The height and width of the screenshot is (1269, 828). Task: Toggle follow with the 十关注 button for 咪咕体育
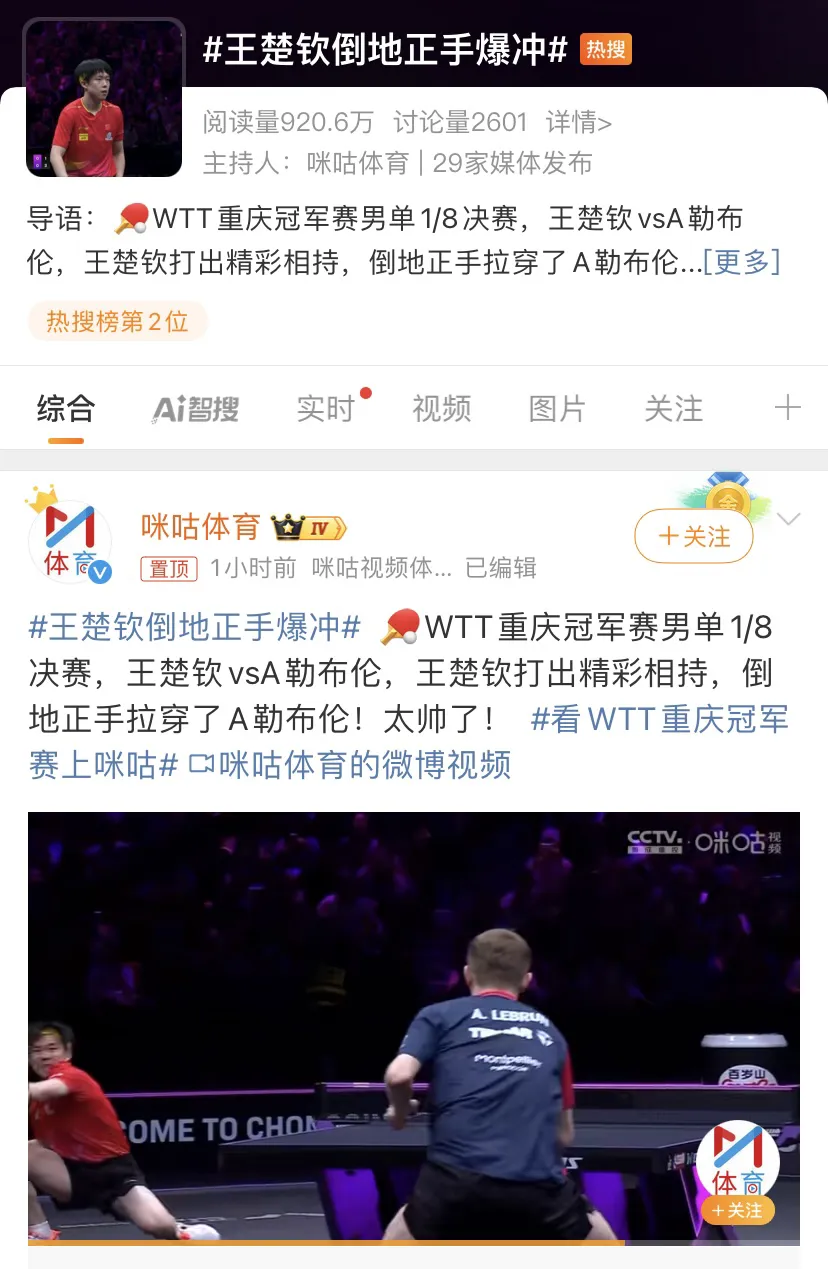[x=693, y=537]
